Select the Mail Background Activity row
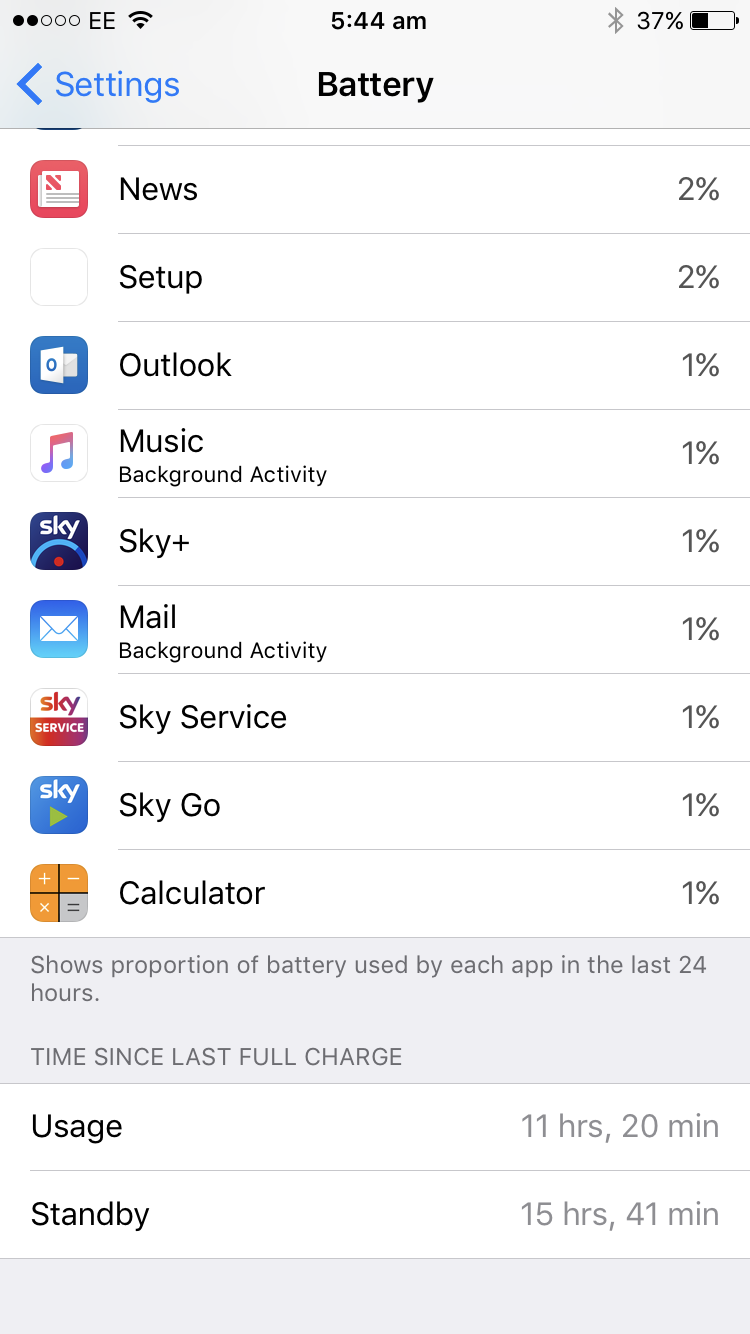 375,629
